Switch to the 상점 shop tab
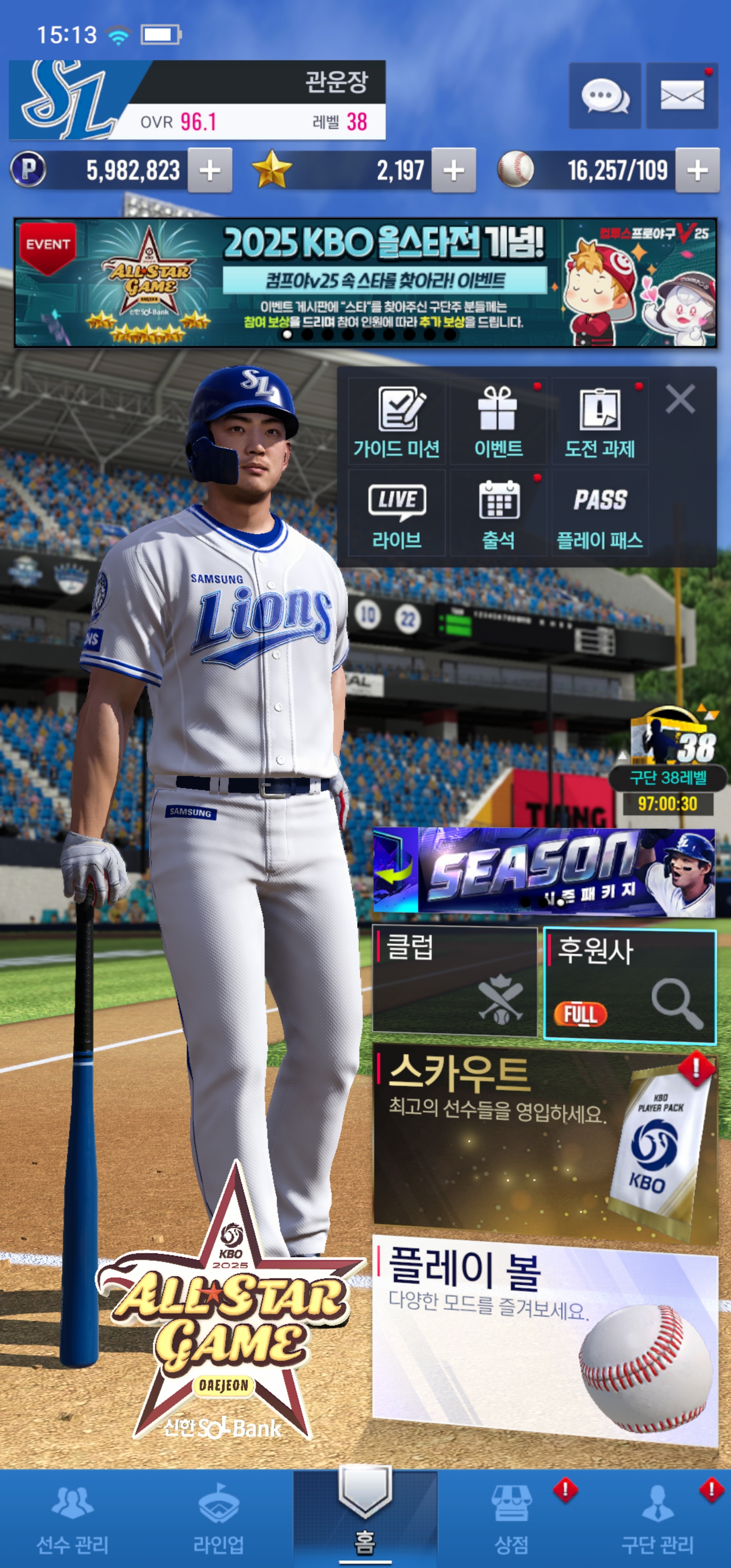Viewport: 731px width, 1568px height. tap(511, 1519)
